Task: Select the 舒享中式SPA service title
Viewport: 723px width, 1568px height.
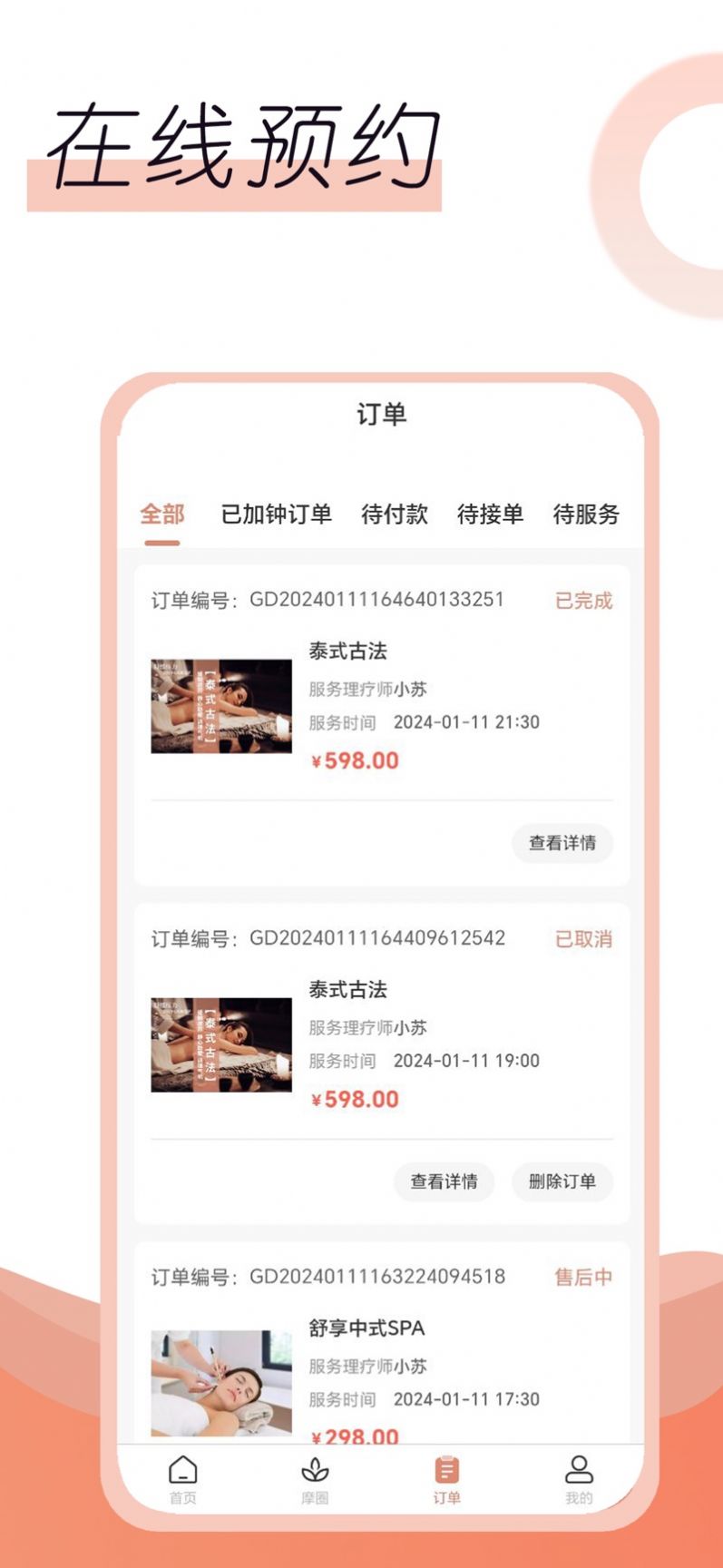Action: (366, 1328)
